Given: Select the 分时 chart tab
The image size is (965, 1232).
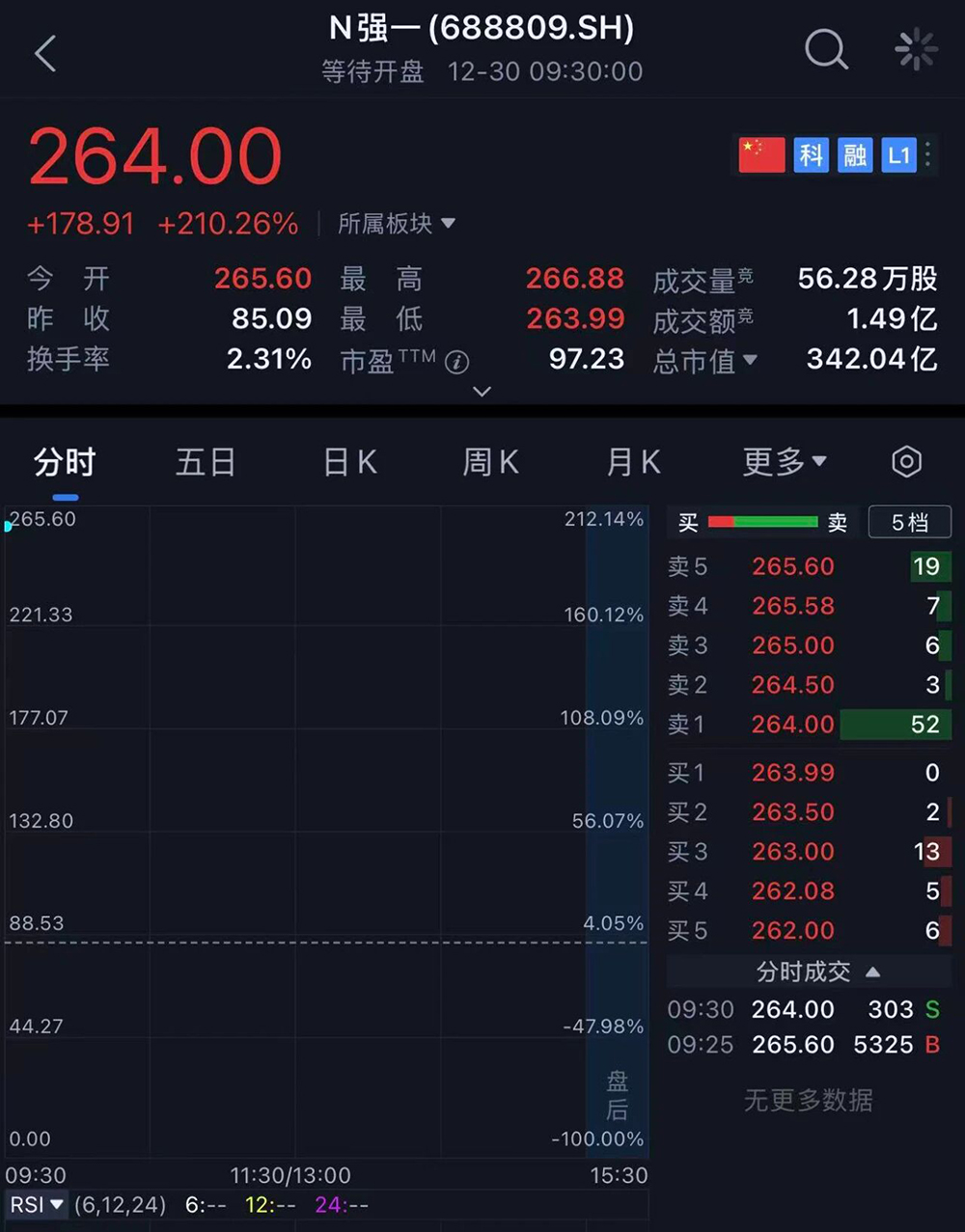Looking at the screenshot, I should pos(65,462).
